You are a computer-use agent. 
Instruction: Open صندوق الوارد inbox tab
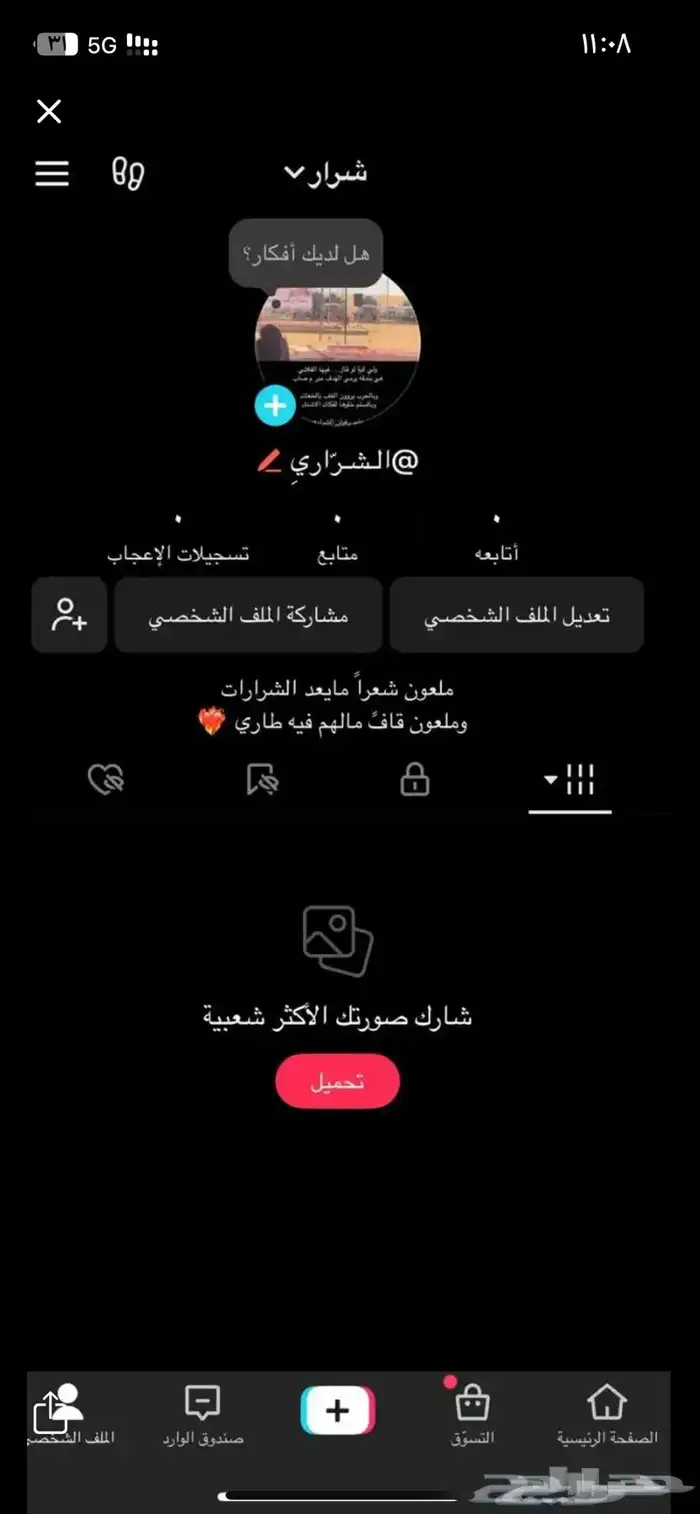click(x=203, y=1415)
